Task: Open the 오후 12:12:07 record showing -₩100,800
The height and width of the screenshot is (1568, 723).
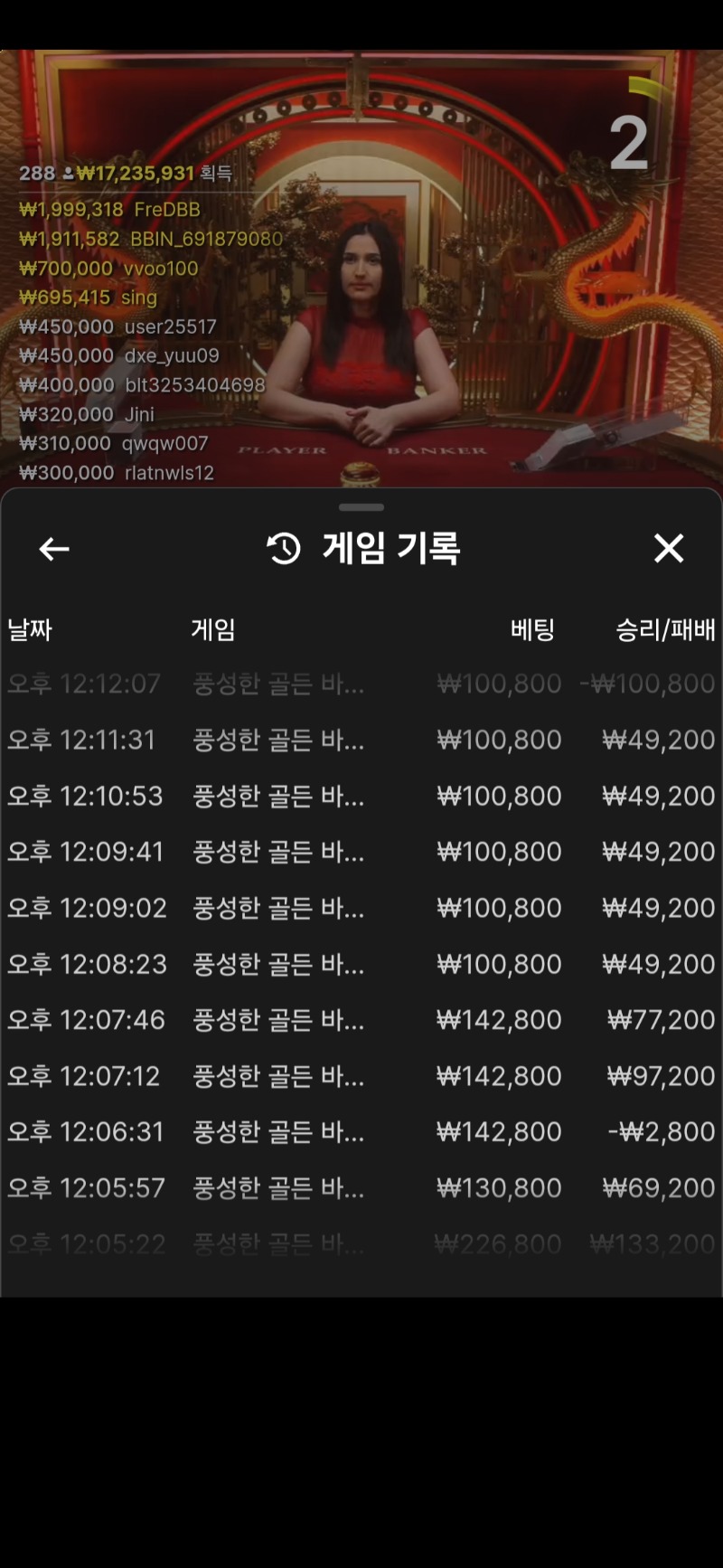Action: (361, 684)
